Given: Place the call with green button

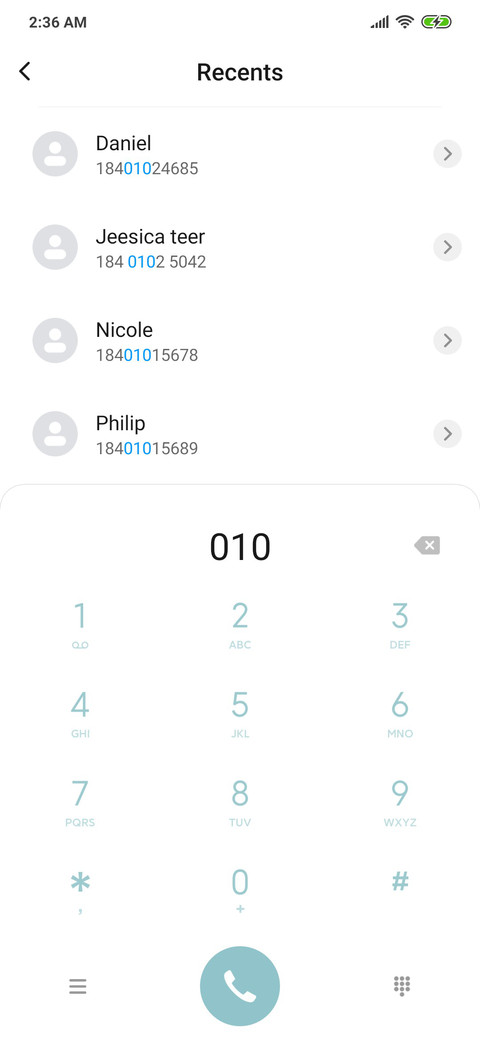Looking at the screenshot, I should click(240, 986).
